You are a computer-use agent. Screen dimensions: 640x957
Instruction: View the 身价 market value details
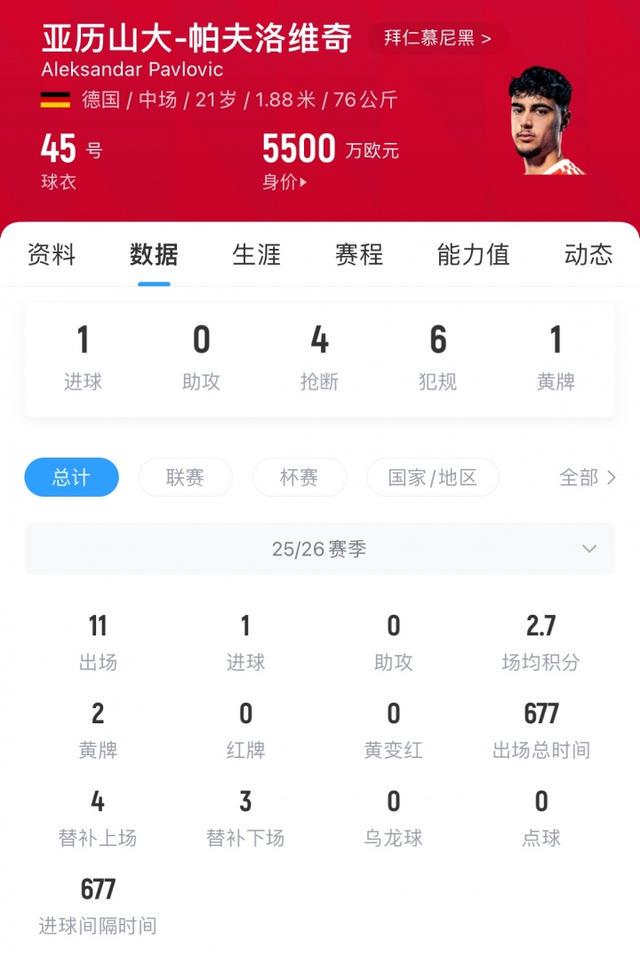pyautogui.click(x=285, y=182)
